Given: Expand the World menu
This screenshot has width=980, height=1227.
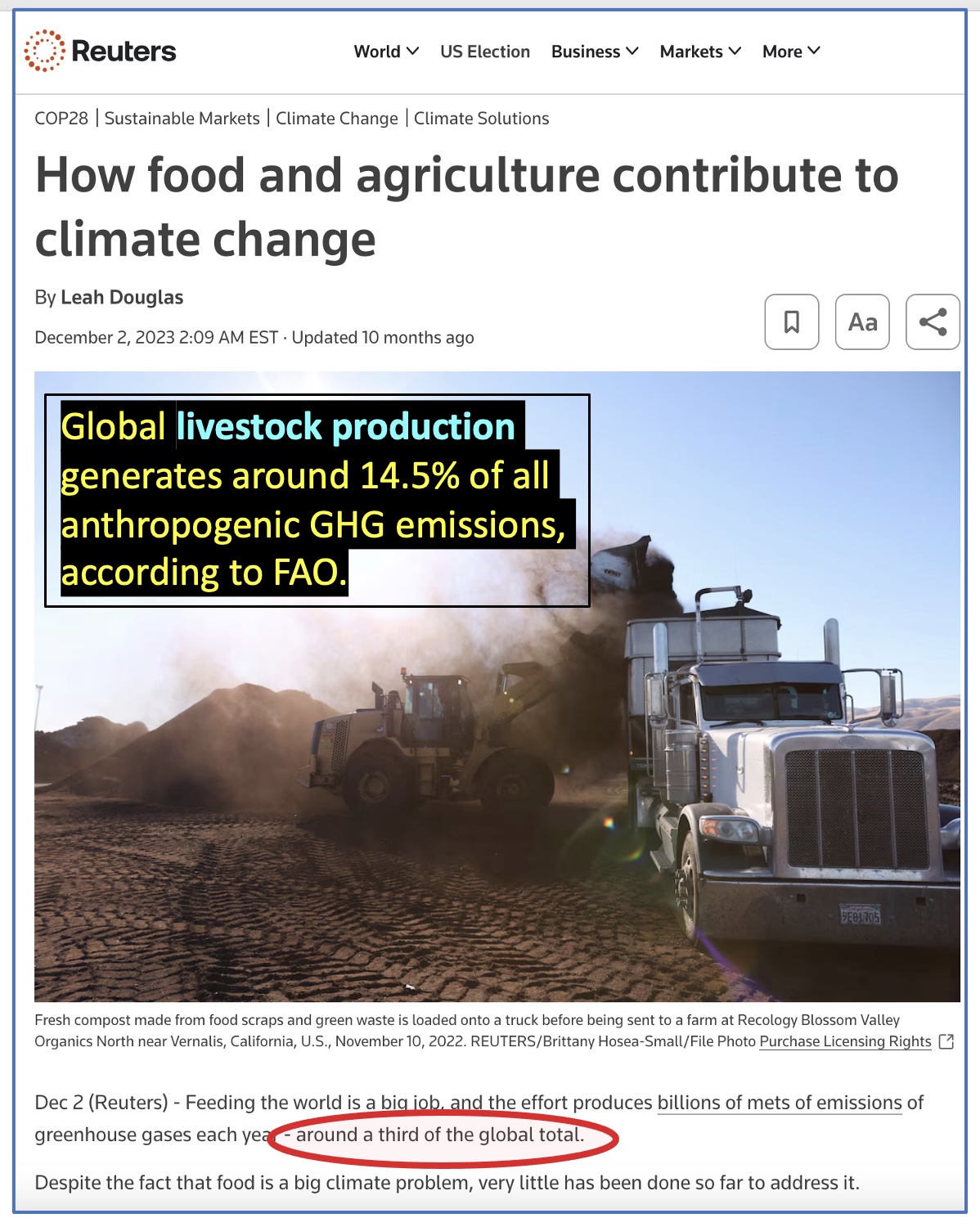Looking at the screenshot, I should pos(386,52).
